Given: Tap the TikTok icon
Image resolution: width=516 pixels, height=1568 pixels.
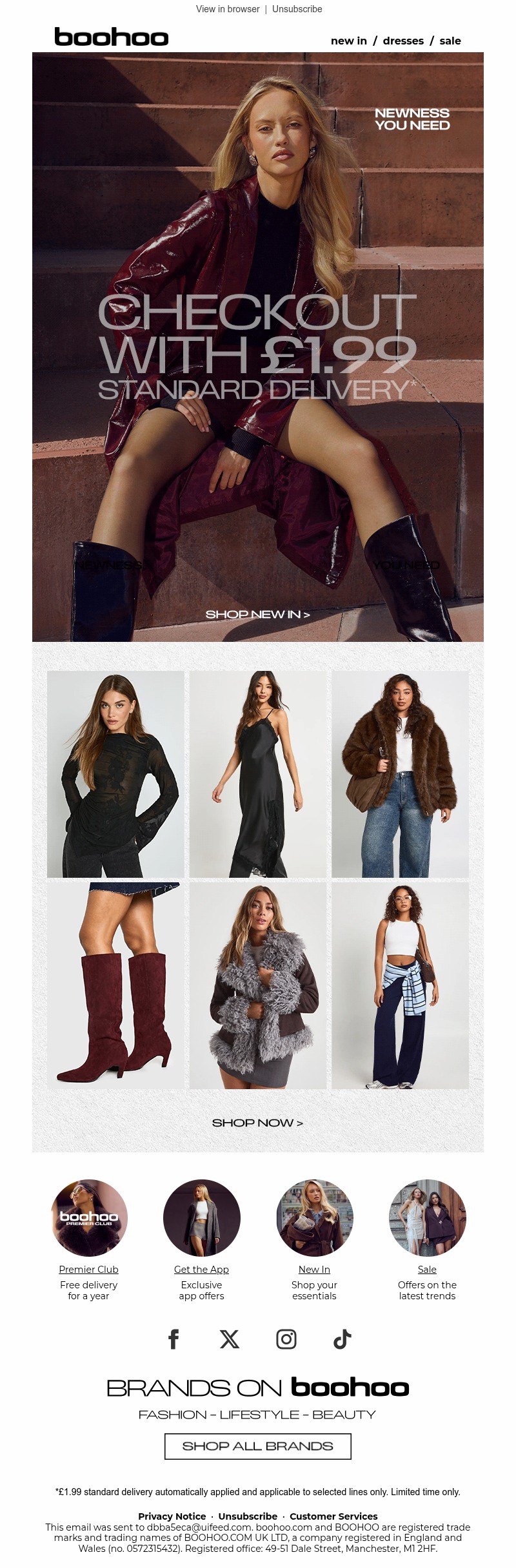Looking at the screenshot, I should pos(342,1339).
